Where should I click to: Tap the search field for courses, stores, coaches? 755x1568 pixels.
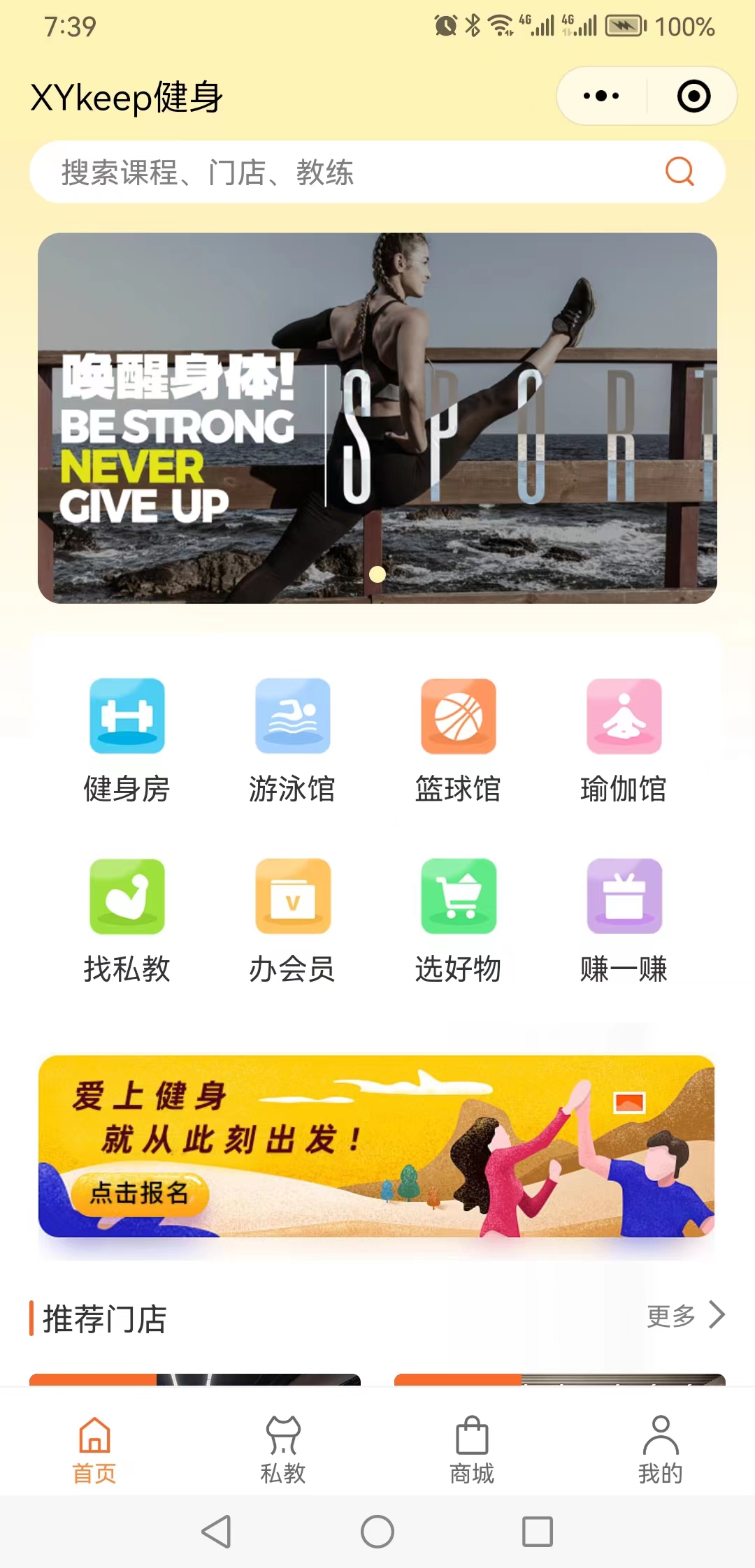coord(350,172)
